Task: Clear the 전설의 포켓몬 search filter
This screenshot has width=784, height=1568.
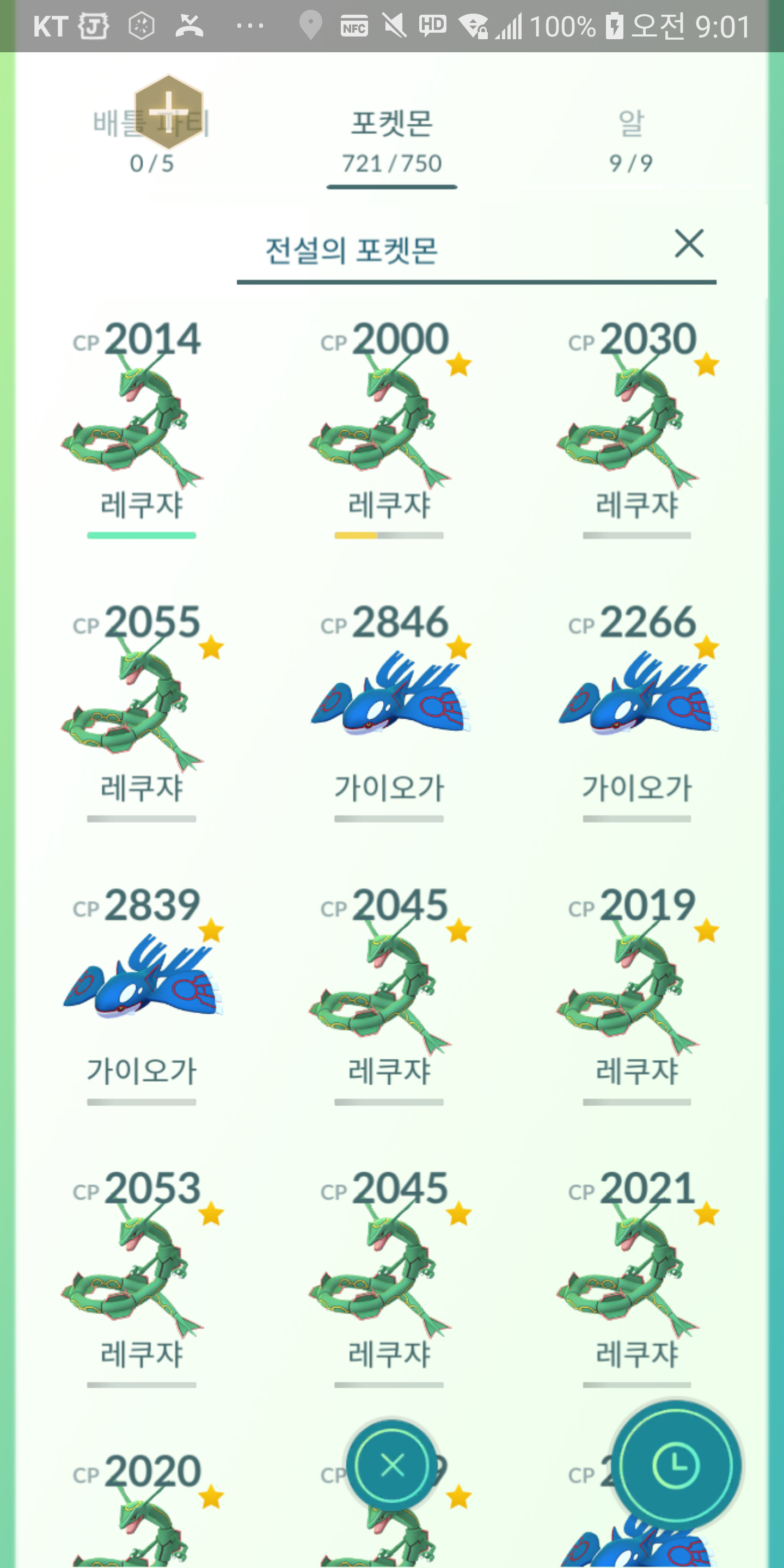Action: pyautogui.click(x=688, y=243)
